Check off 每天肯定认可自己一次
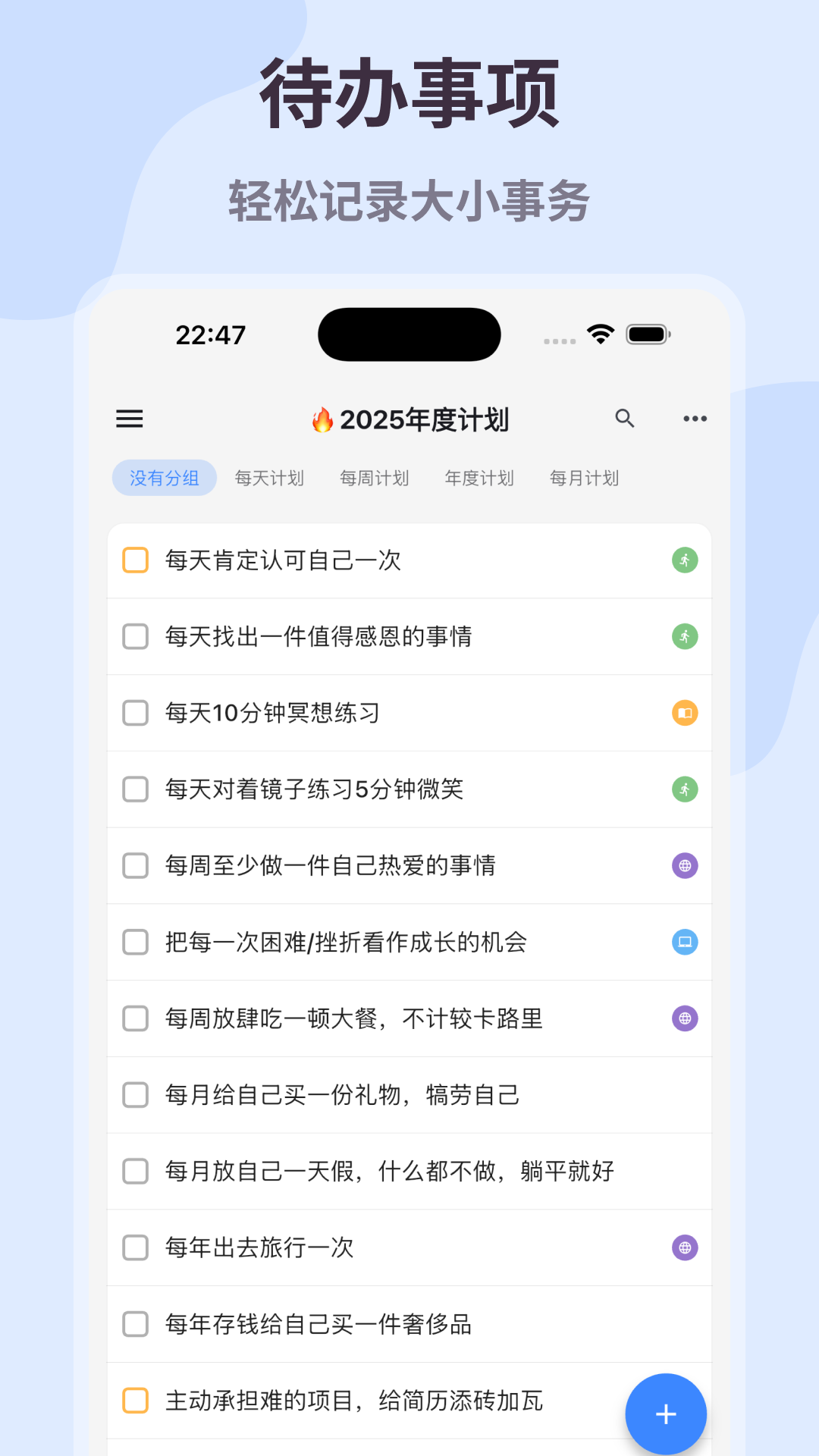The image size is (819, 1456). coord(135,560)
